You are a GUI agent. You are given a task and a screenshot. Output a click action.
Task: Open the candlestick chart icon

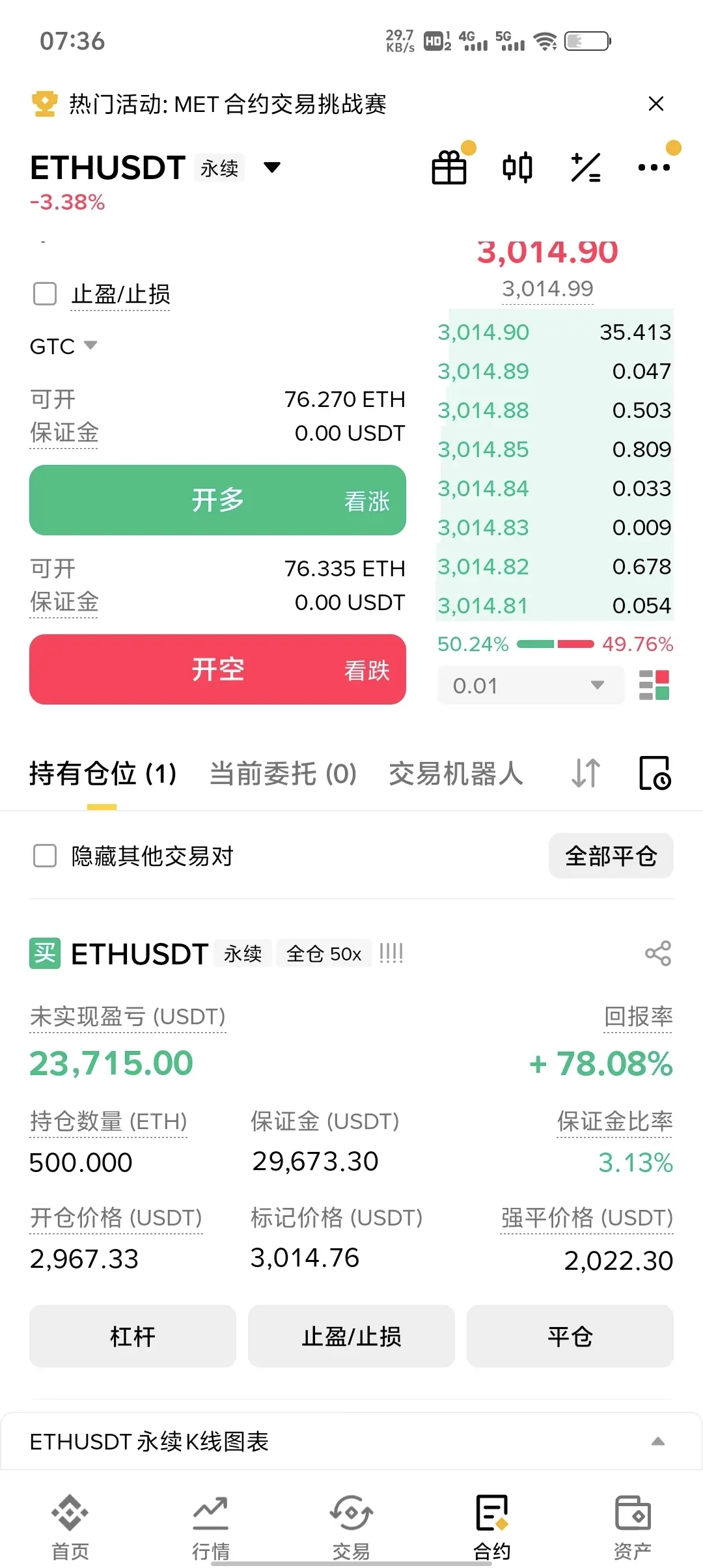[x=517, y=167]
